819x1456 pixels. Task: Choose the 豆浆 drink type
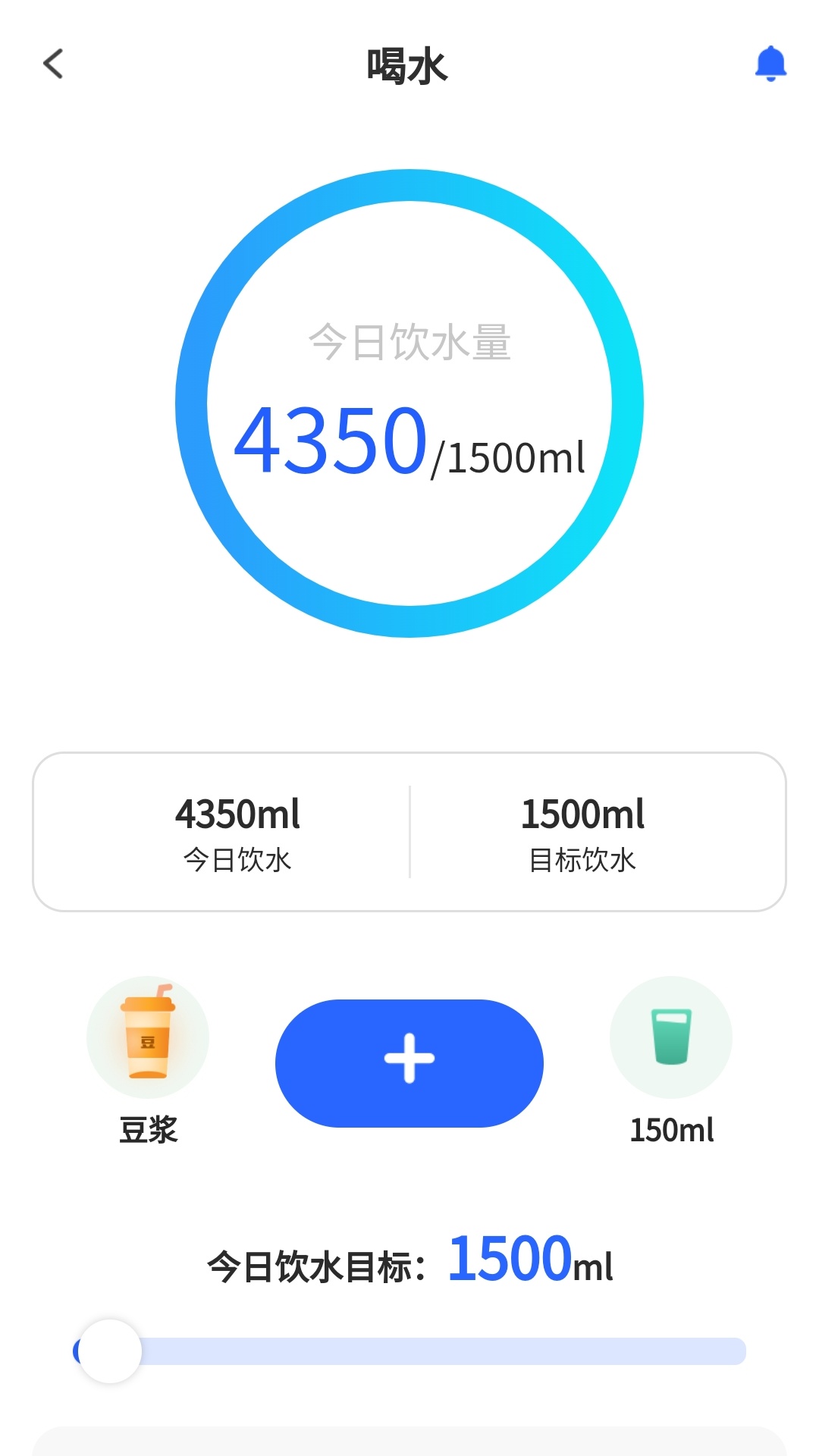click(148, 1037)
